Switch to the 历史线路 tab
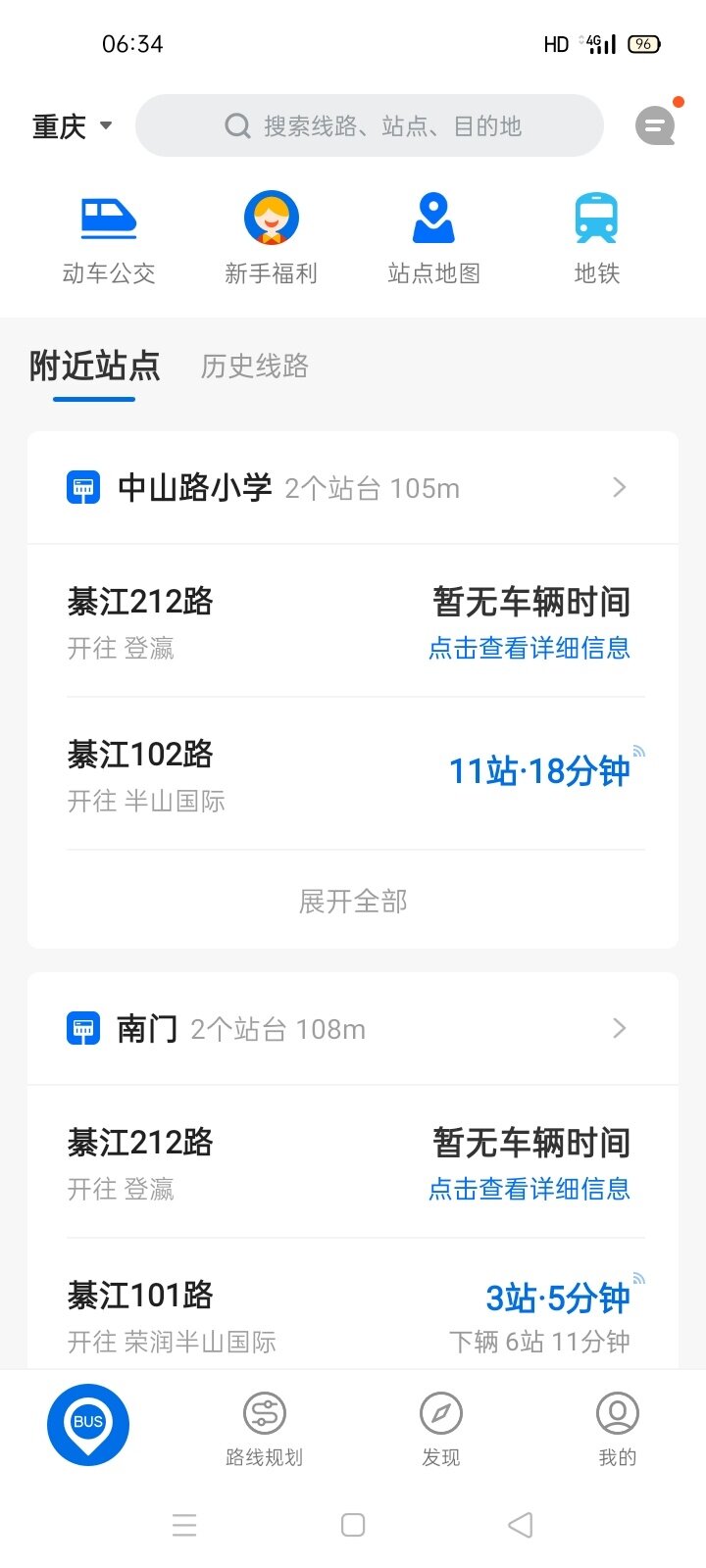The height and width of the screenshot is (1568, 706). click(254, 367)
